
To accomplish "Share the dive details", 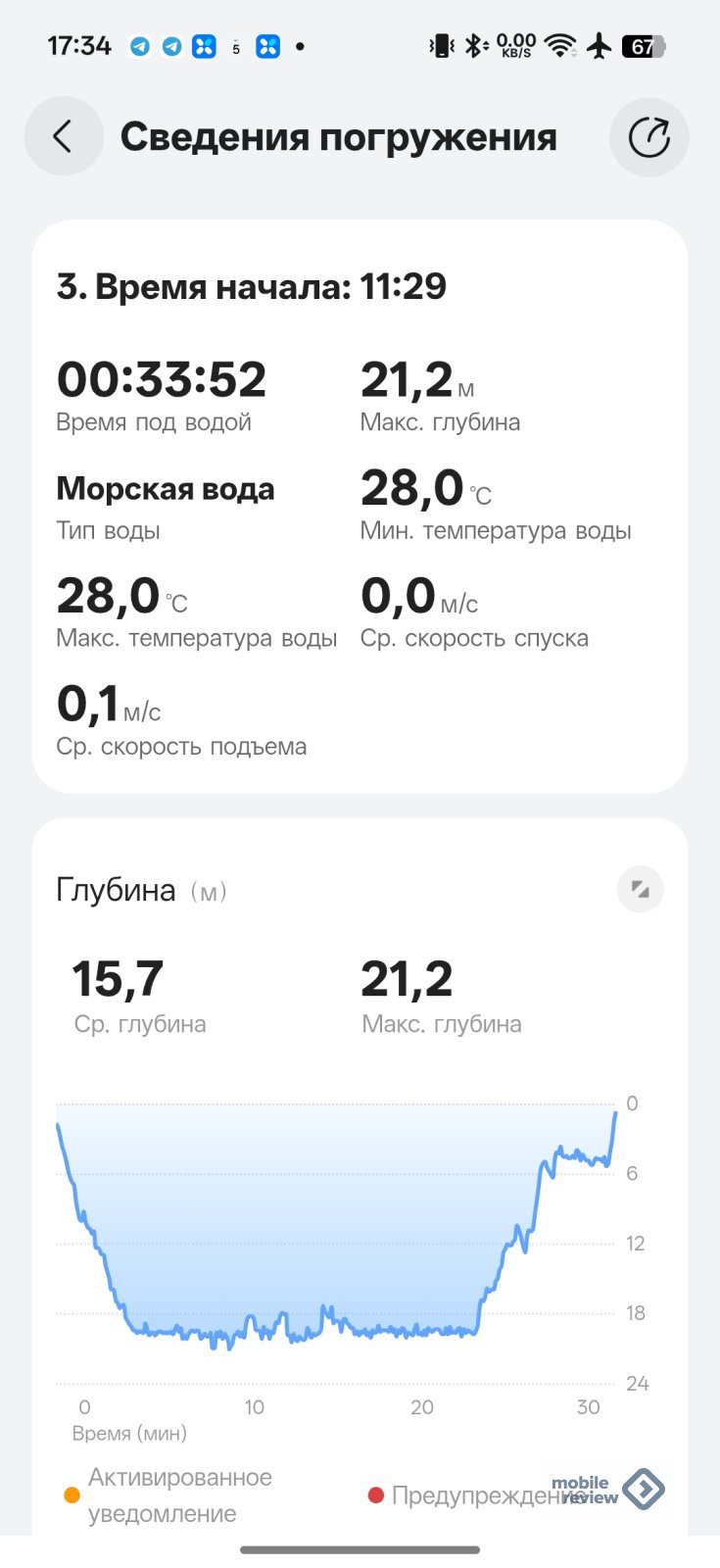I will [648, 137].
